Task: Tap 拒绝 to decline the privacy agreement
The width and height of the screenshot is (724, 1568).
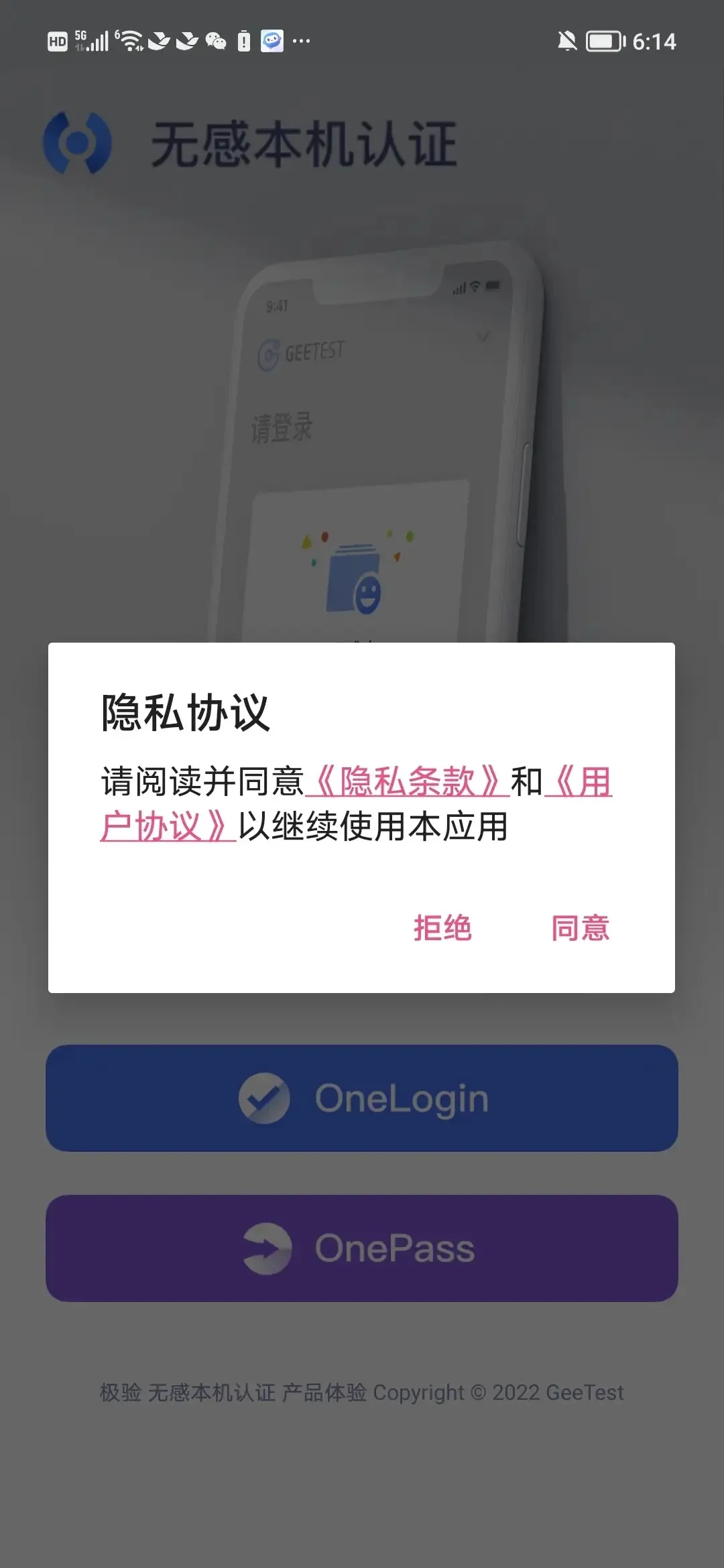Action: tap(441, 929)
